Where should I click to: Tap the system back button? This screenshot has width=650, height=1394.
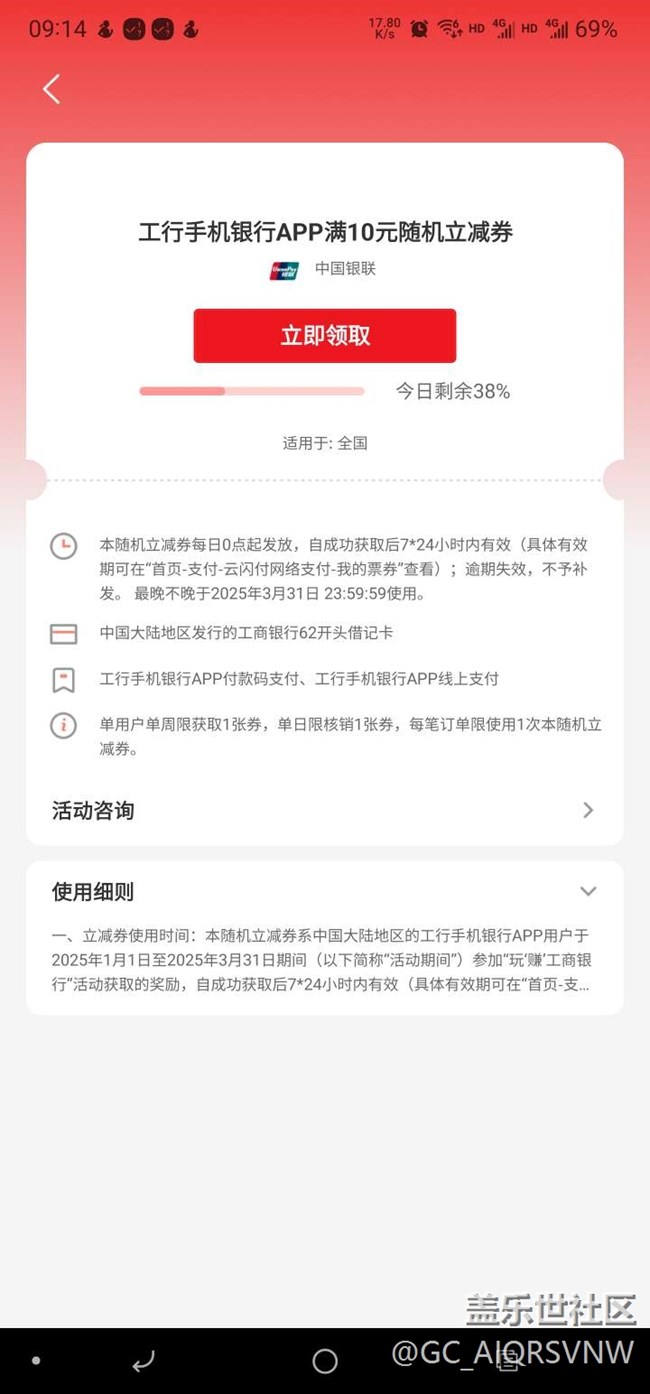143,1361
